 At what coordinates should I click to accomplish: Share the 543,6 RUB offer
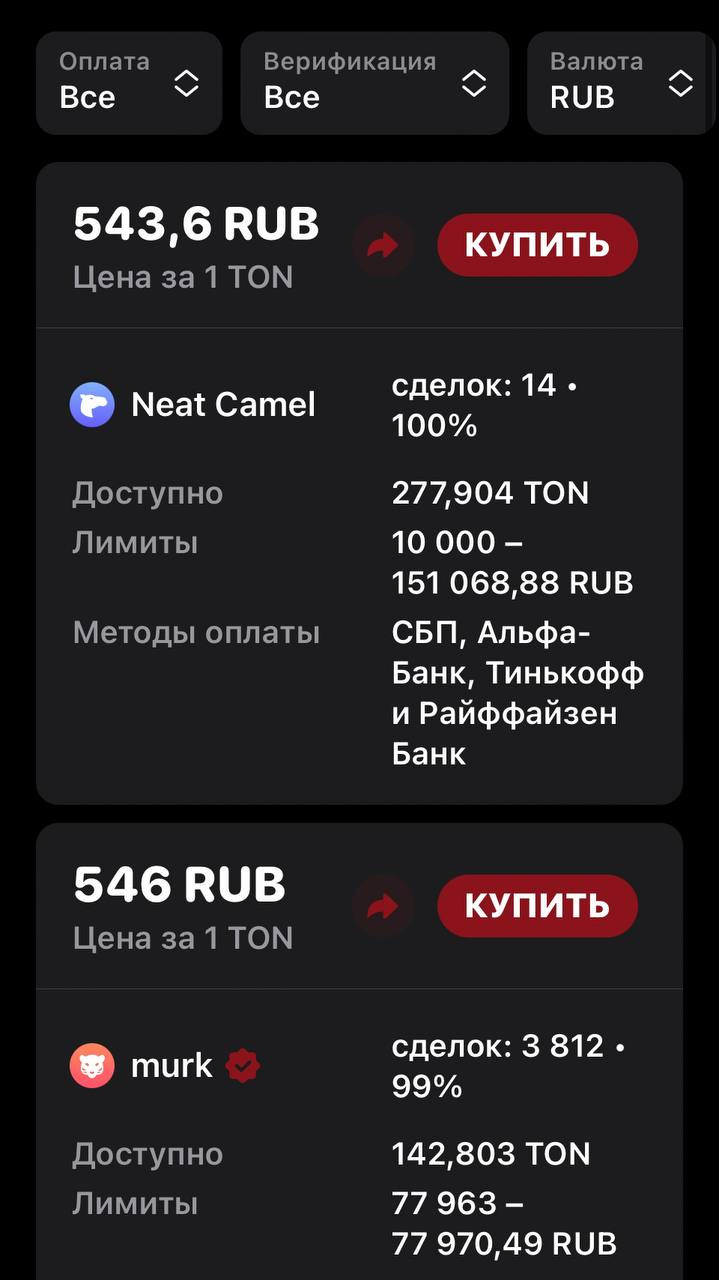click(x=383, y=245)
